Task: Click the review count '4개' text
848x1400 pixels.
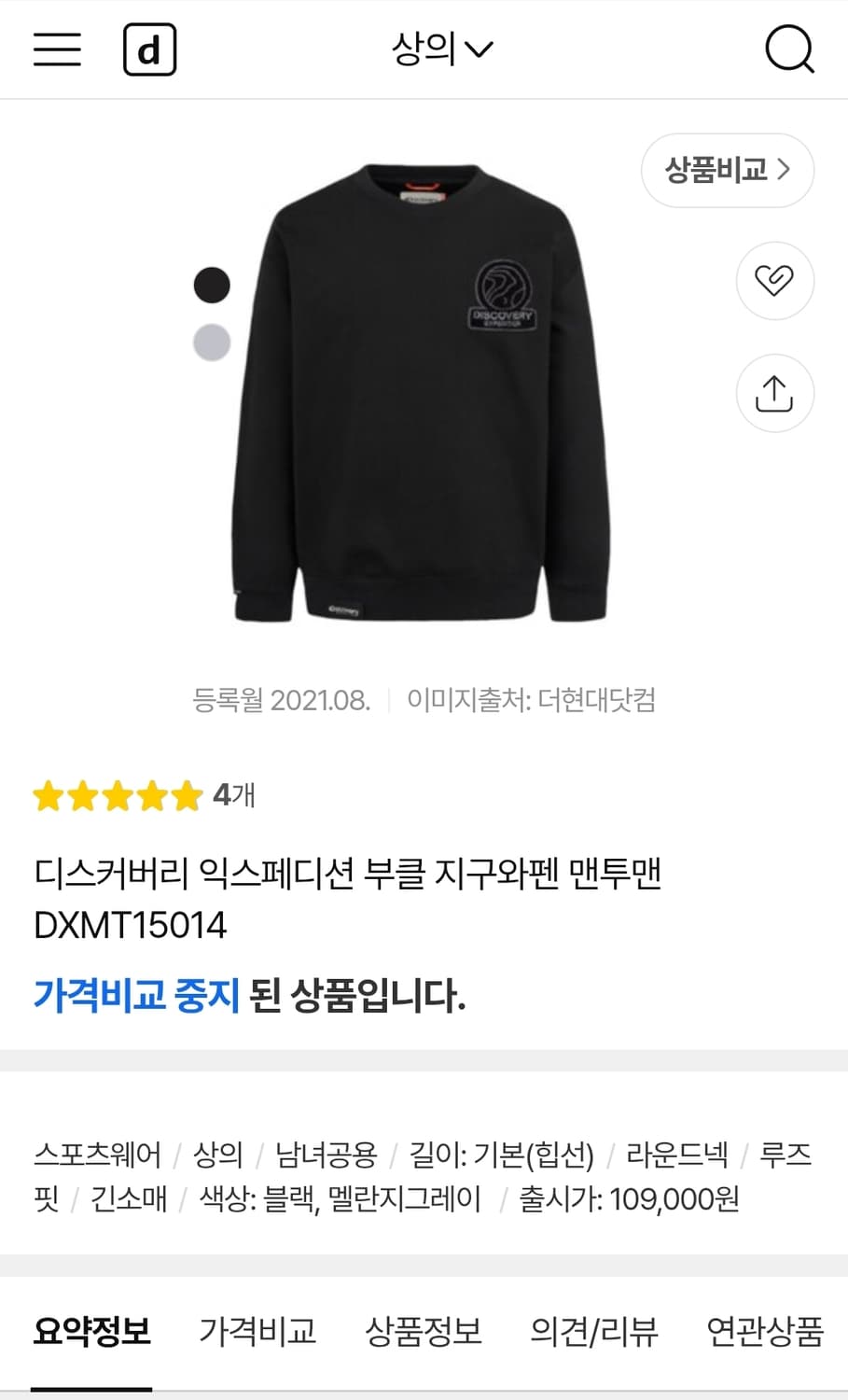Action: pos(232,796)
